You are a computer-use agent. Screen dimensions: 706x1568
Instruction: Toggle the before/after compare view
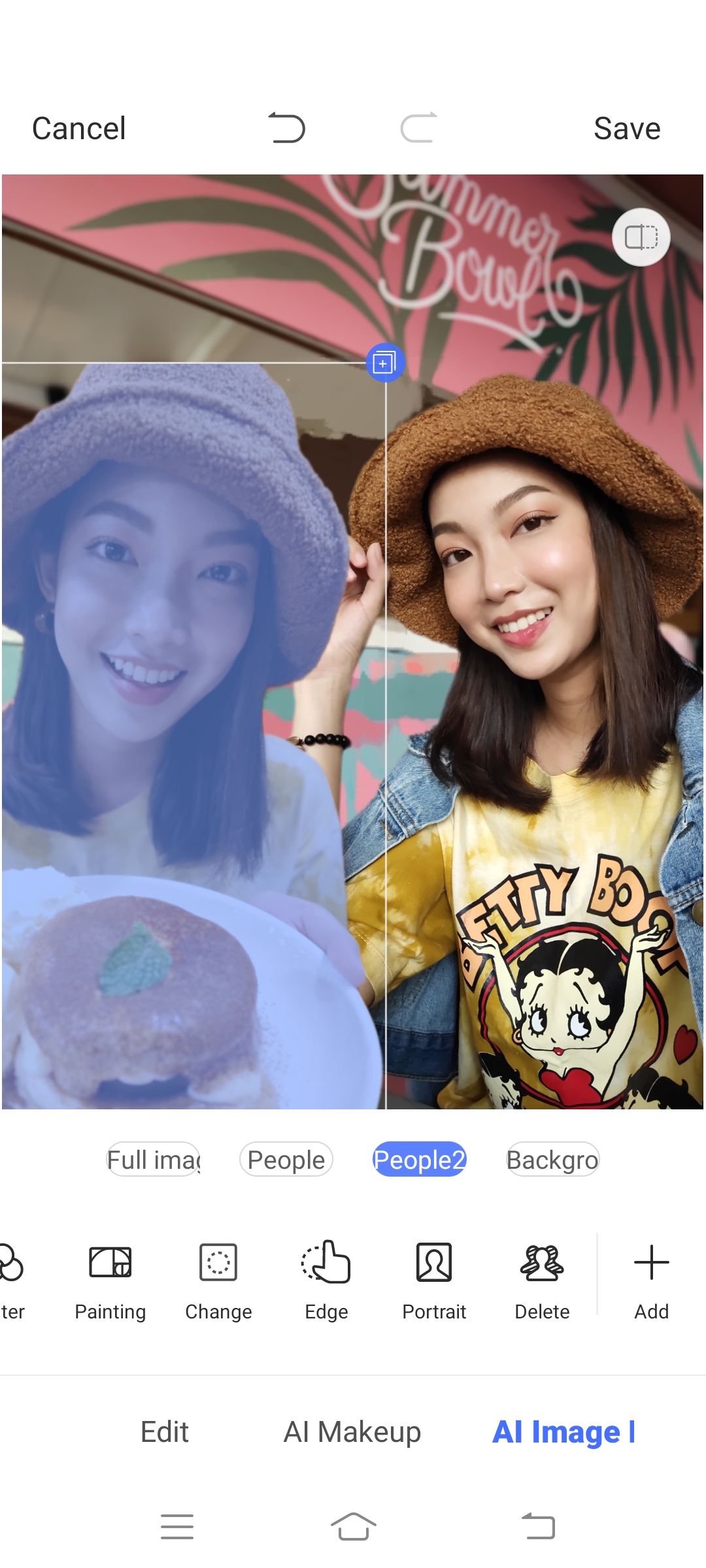[641, 237]
